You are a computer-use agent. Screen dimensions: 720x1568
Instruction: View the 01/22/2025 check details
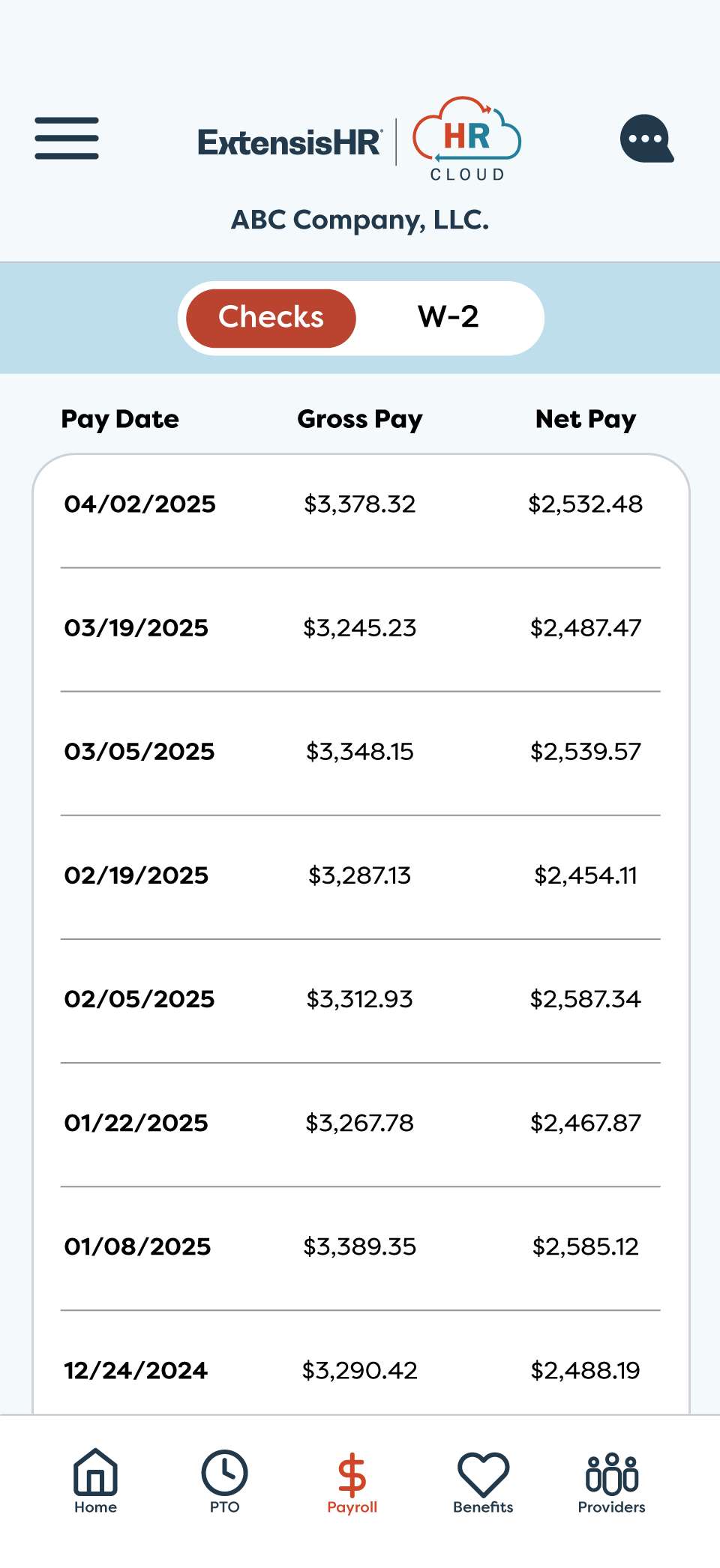pyautogui.click(x=360, y=1123)
